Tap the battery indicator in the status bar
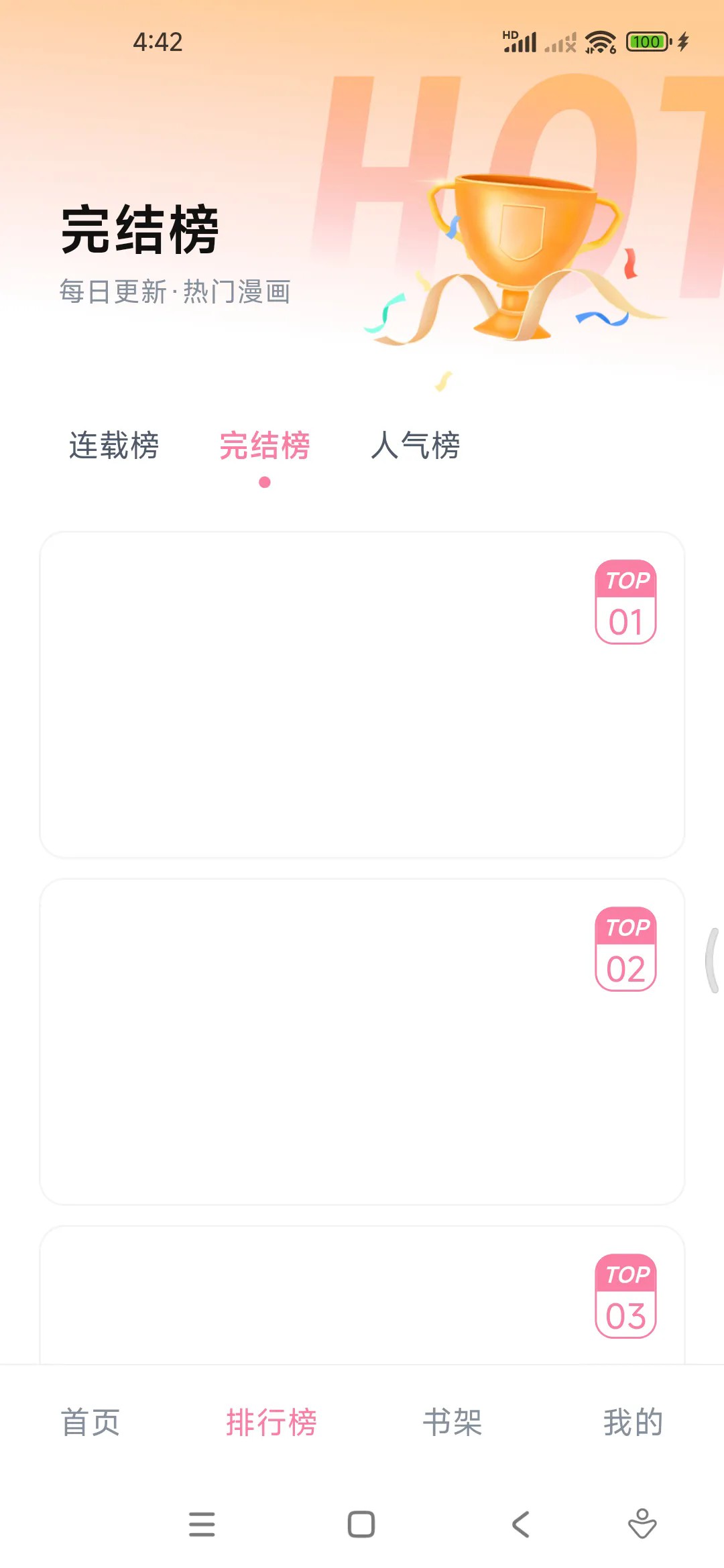 646,42
